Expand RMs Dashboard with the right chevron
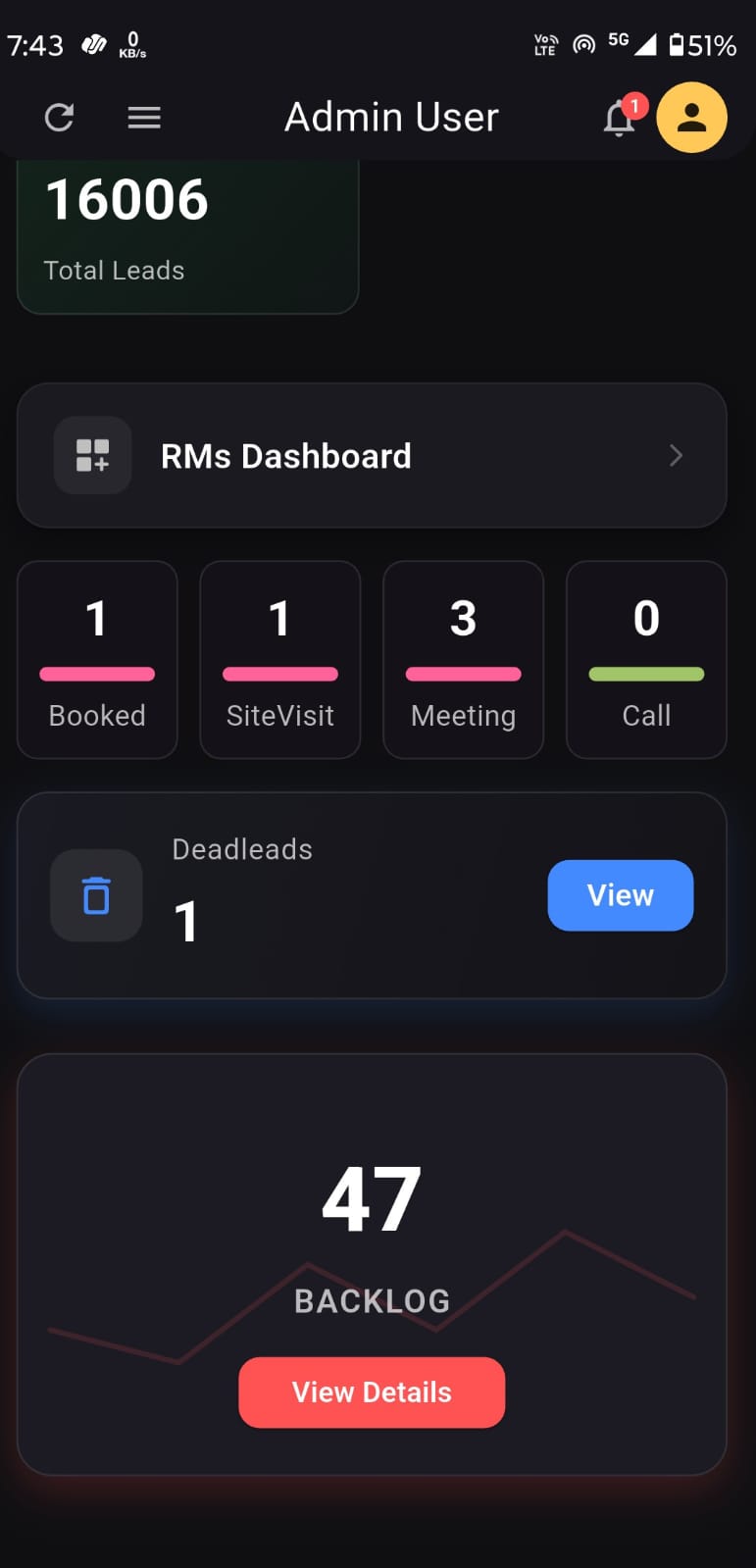Viewport: 756px width, 1568px height. [675, 455]
